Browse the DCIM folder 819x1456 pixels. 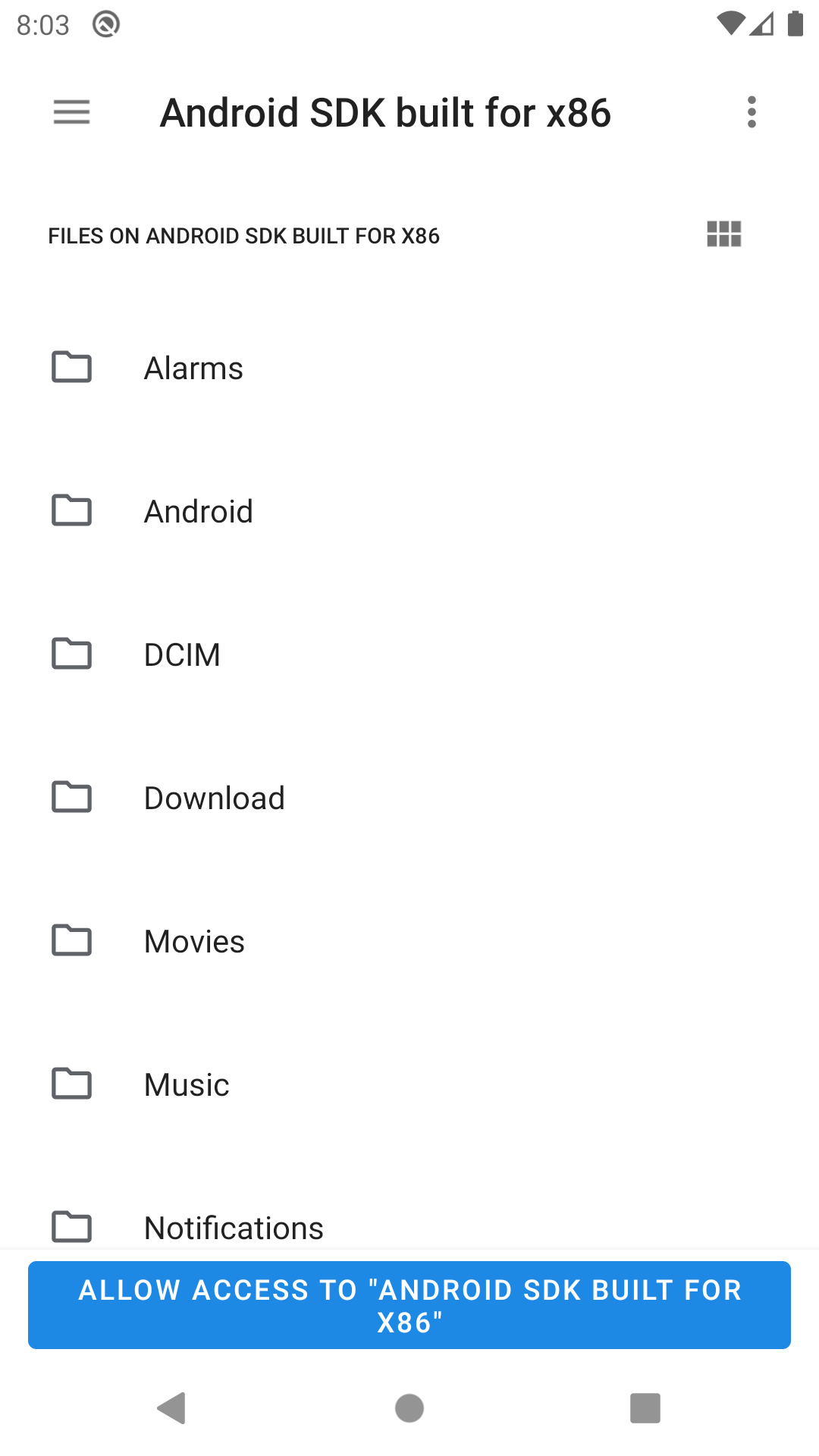click(x=182, y=655)
